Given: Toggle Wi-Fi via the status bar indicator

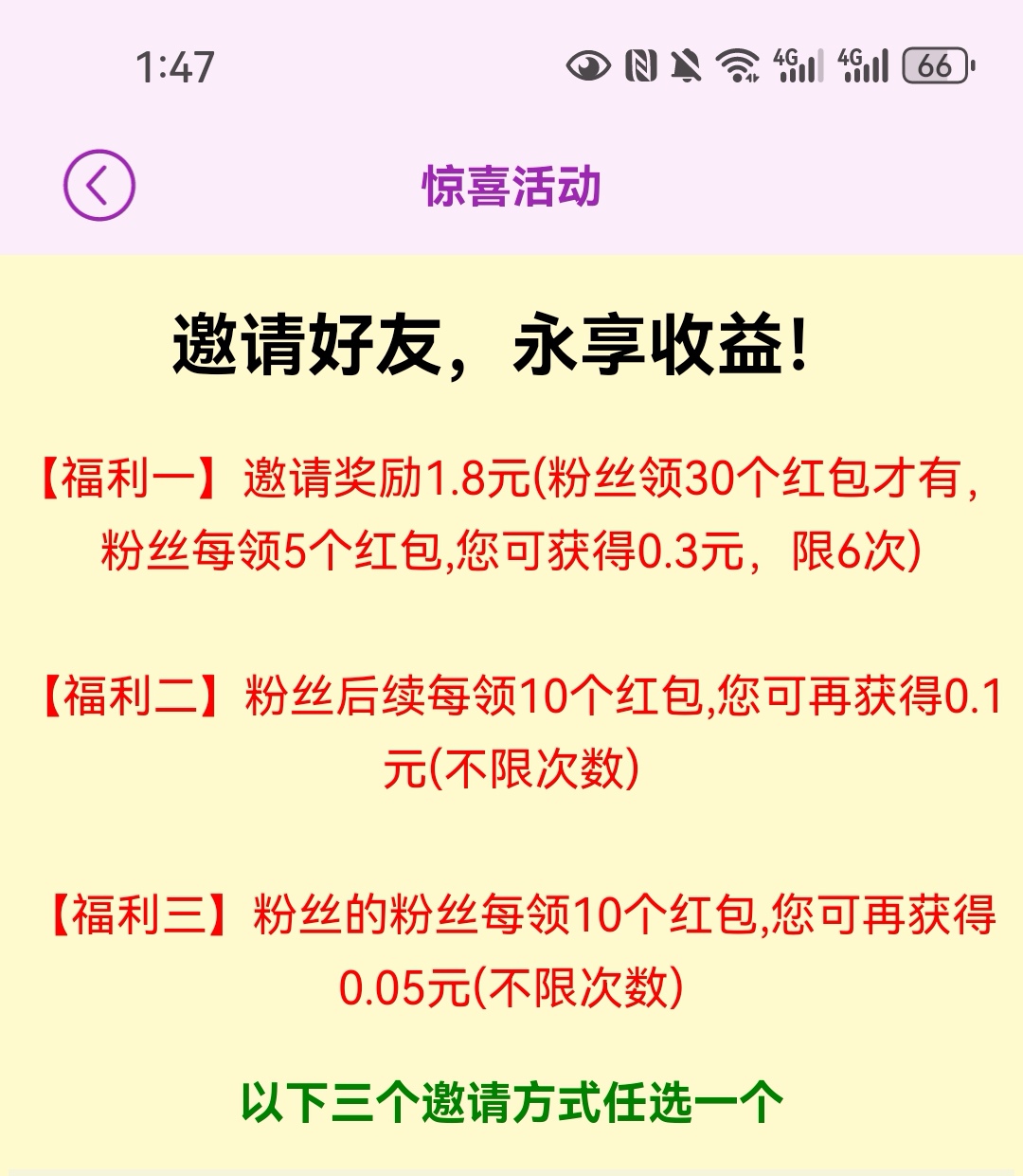Looking at the screenshot, I should pyautogui.click(x=737, y=64).
